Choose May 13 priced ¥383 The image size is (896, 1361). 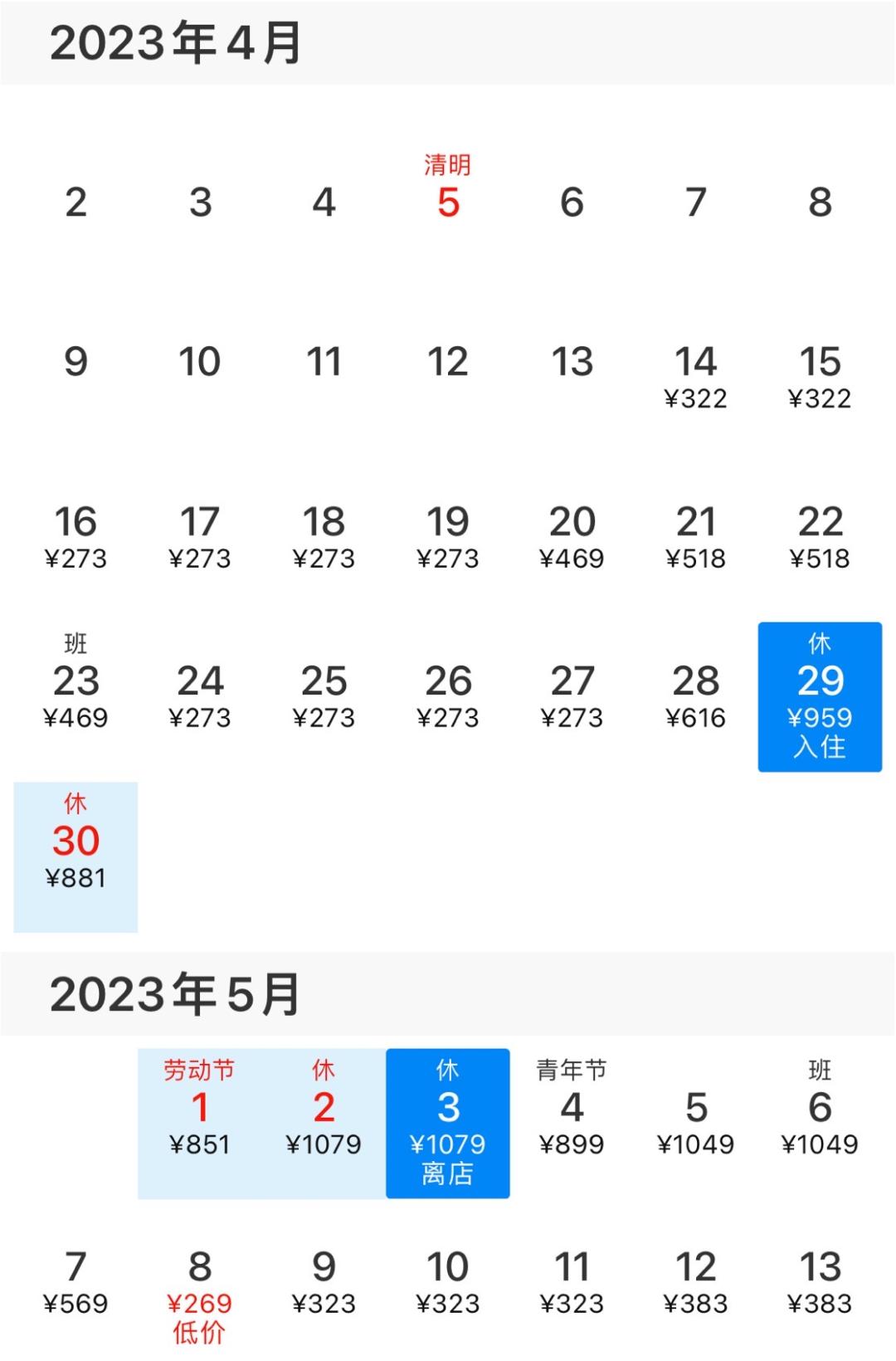click(820, 1282)
